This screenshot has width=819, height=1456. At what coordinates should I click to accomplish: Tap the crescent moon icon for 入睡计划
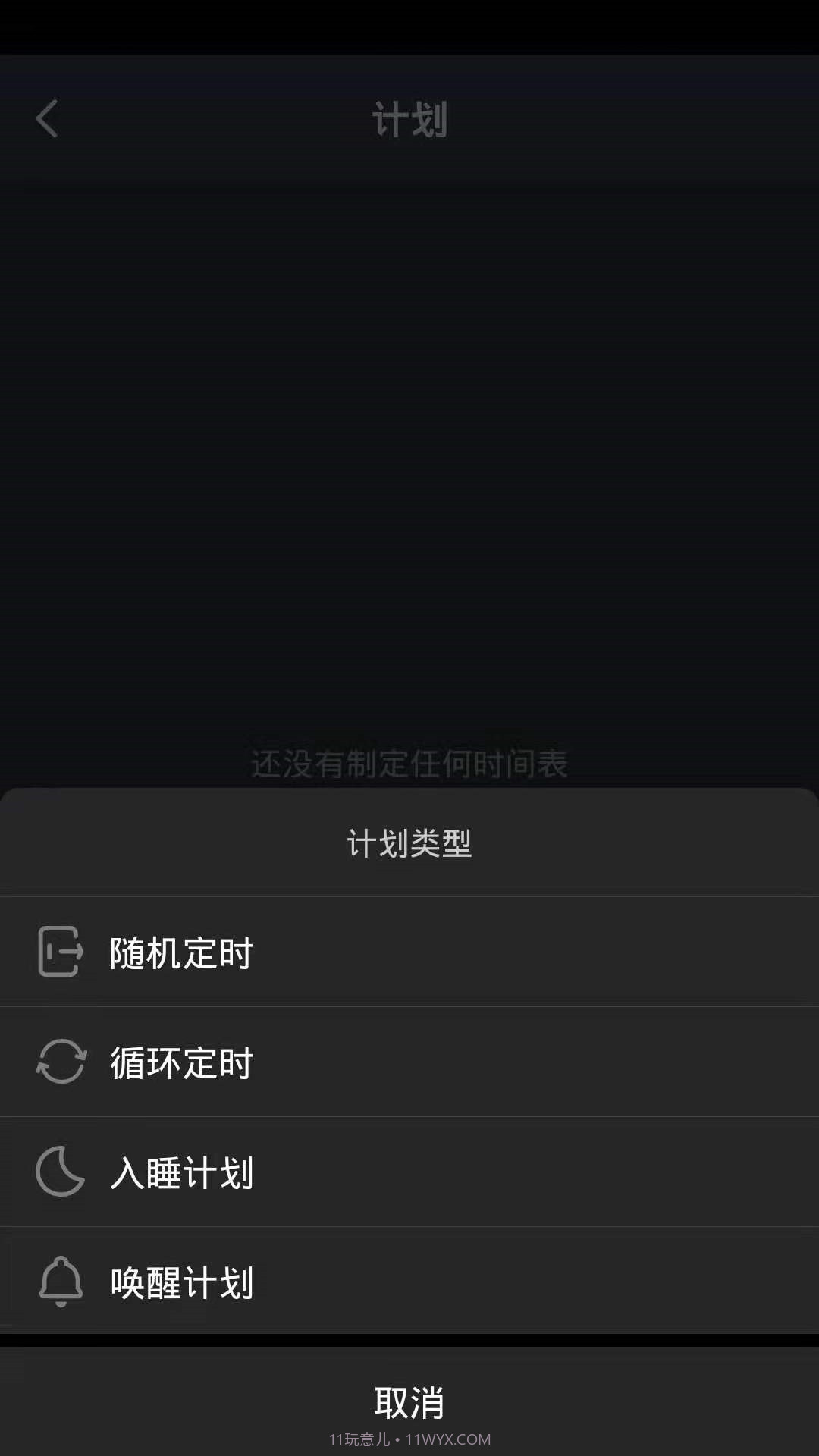click(x=60, y=1172)
